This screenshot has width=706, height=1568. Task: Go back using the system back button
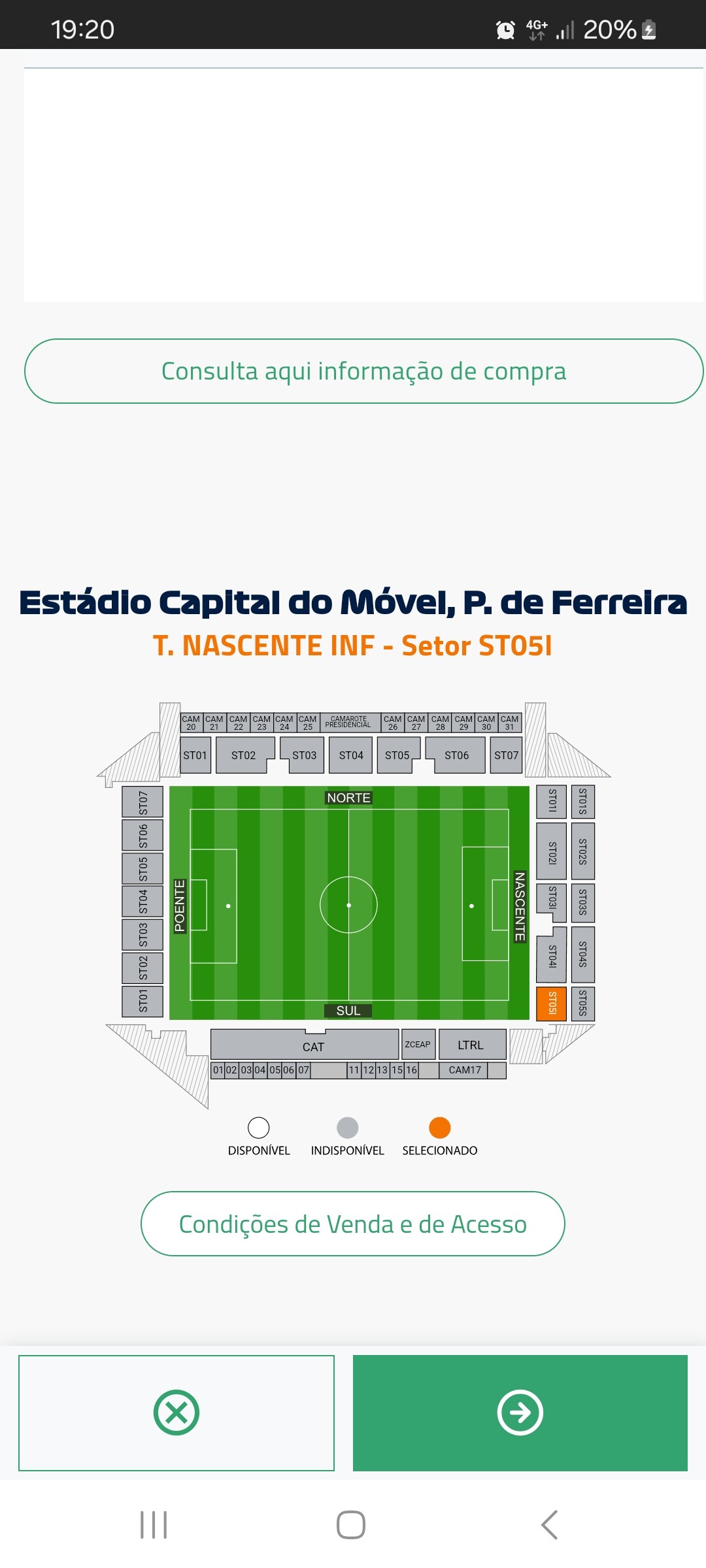[549, 1525]
